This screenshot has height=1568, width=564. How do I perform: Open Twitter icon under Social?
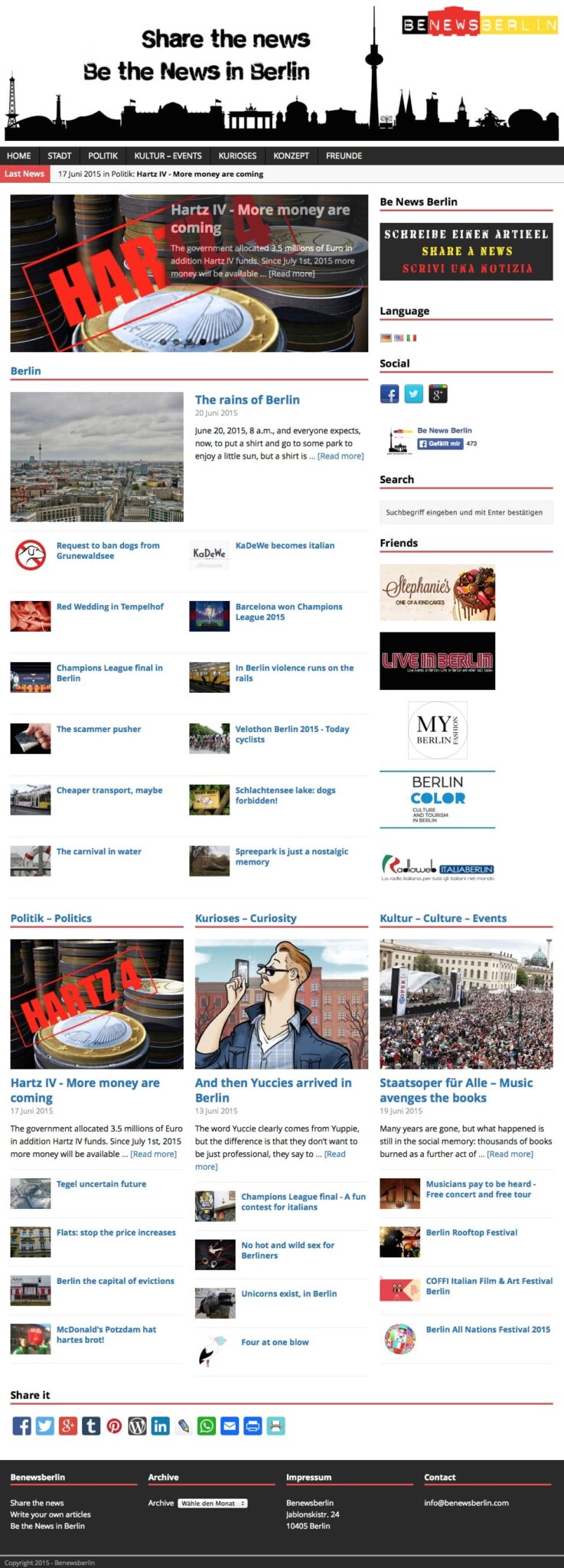point(413,394)
